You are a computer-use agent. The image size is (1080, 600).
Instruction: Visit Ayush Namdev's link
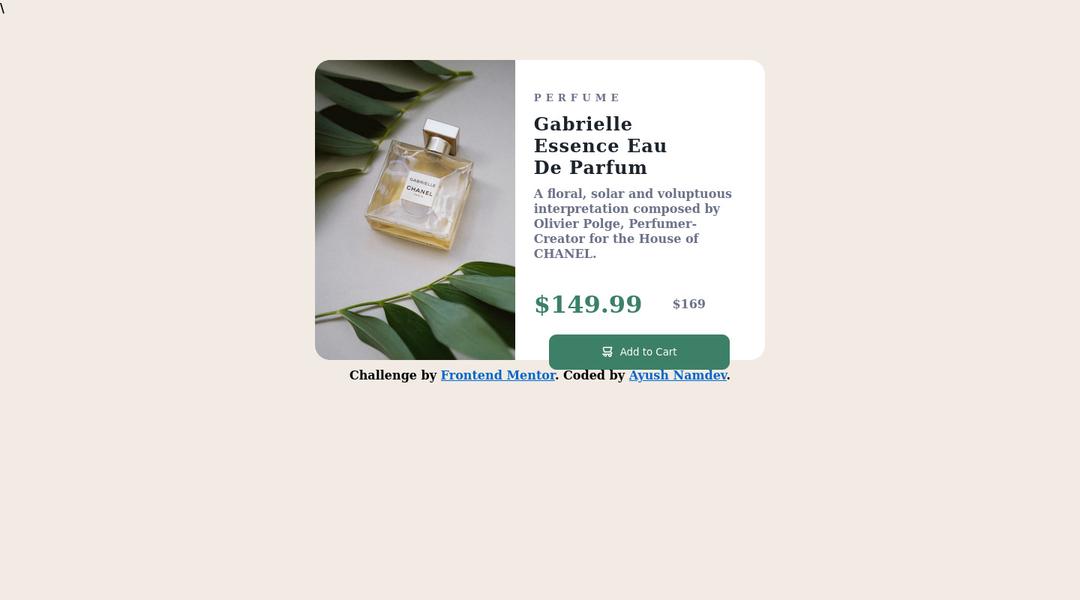pos(677,376)
